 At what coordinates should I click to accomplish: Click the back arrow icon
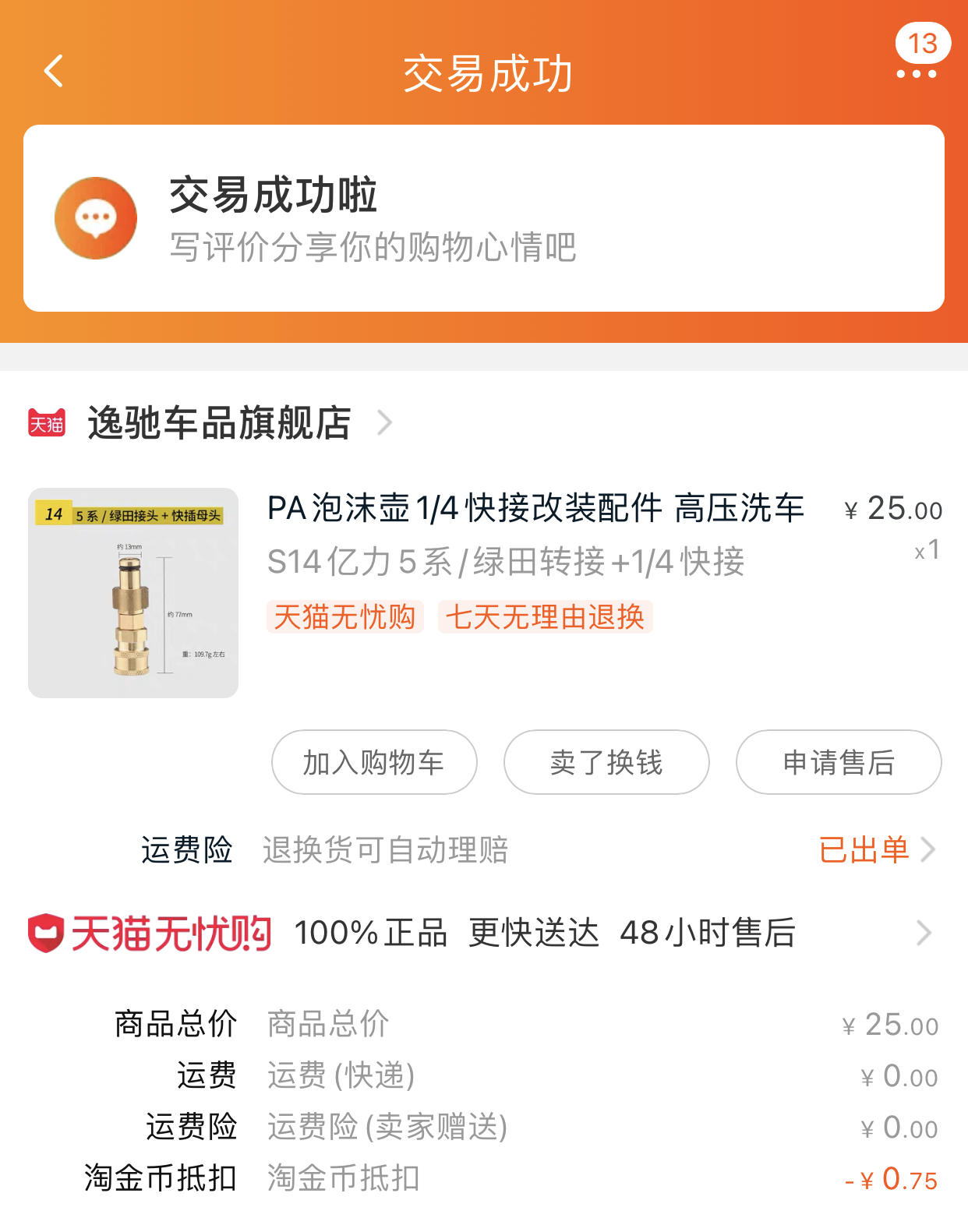point(51,71)
